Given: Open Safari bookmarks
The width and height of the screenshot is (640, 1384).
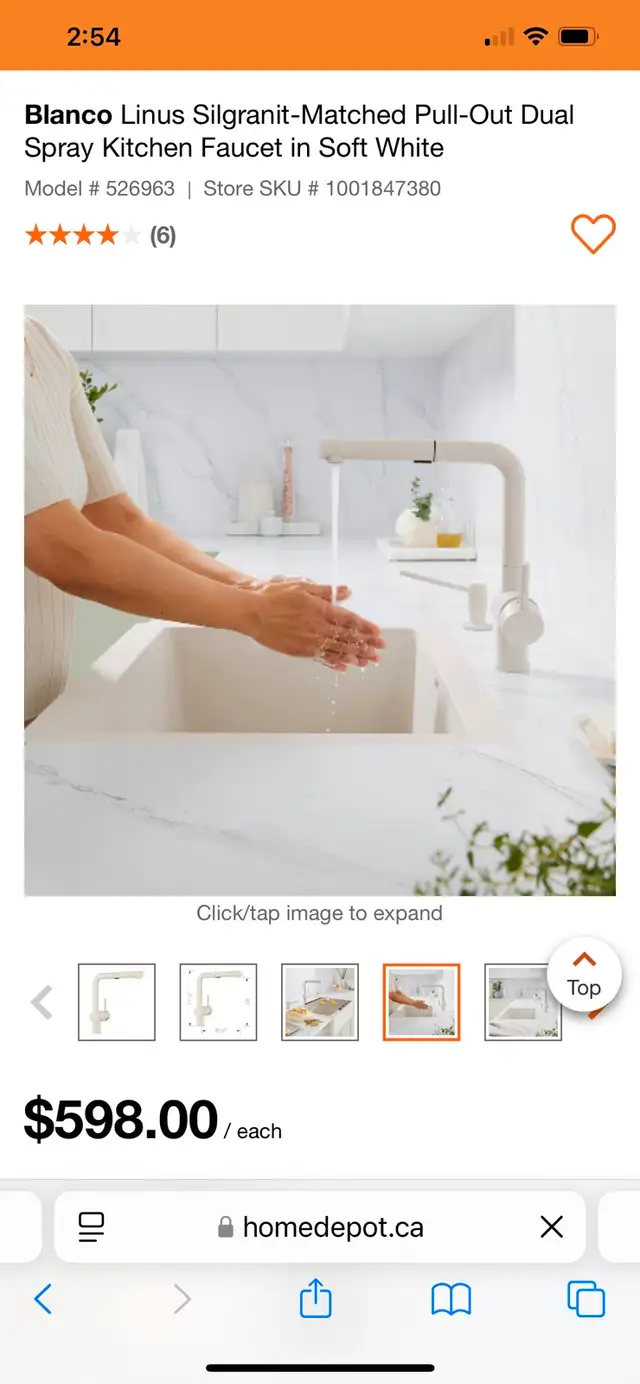Looking at the screenshot, I should click(x=451, y=1300).
